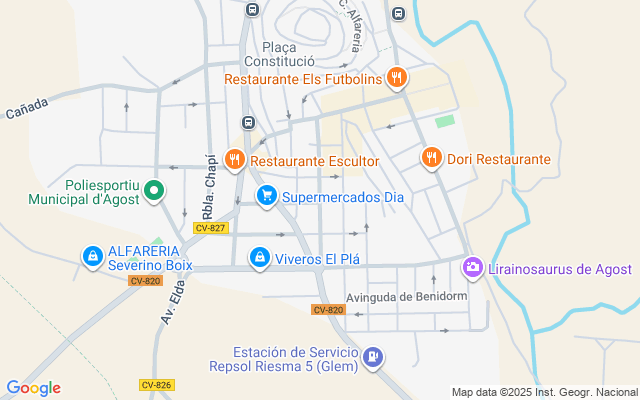
Task: Select Poliesportiu Municipal d'Agost marker
Action: pos(153,189)
